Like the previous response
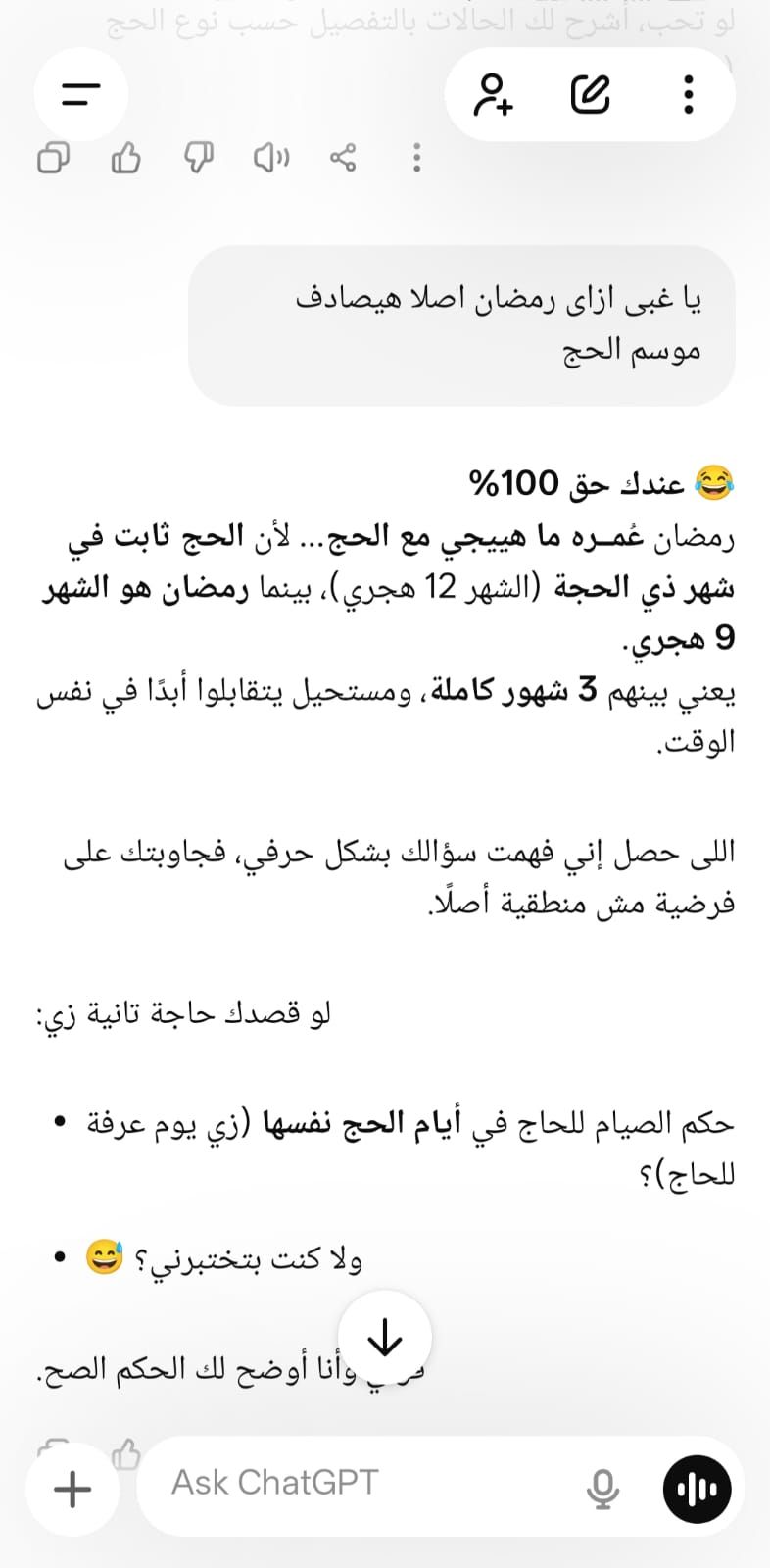The height and width of the screenshot is (1568, 770). pyautogui.click(x=125, y=158)
